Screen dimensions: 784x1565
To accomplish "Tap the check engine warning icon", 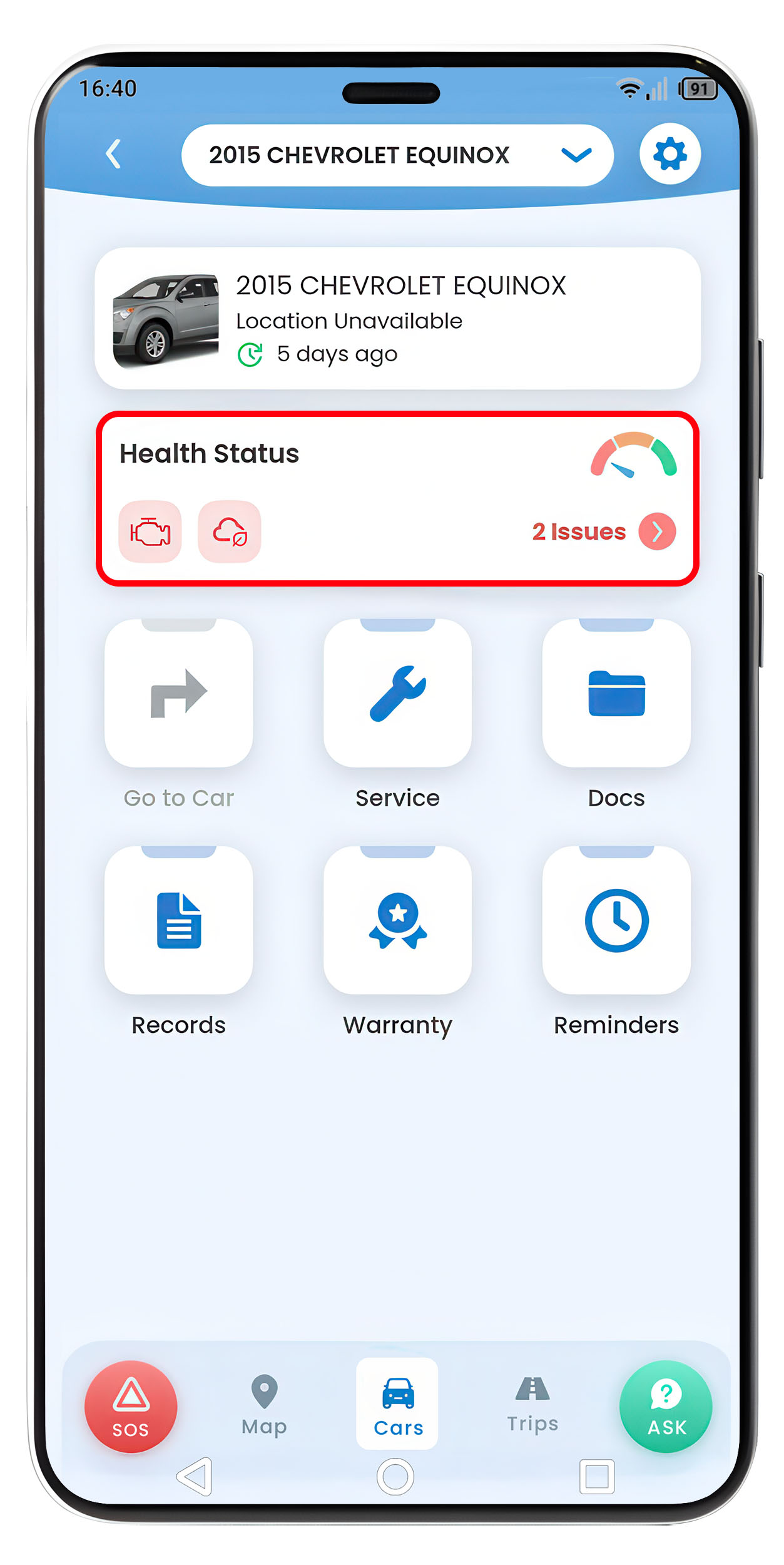I will click(150, 532).
